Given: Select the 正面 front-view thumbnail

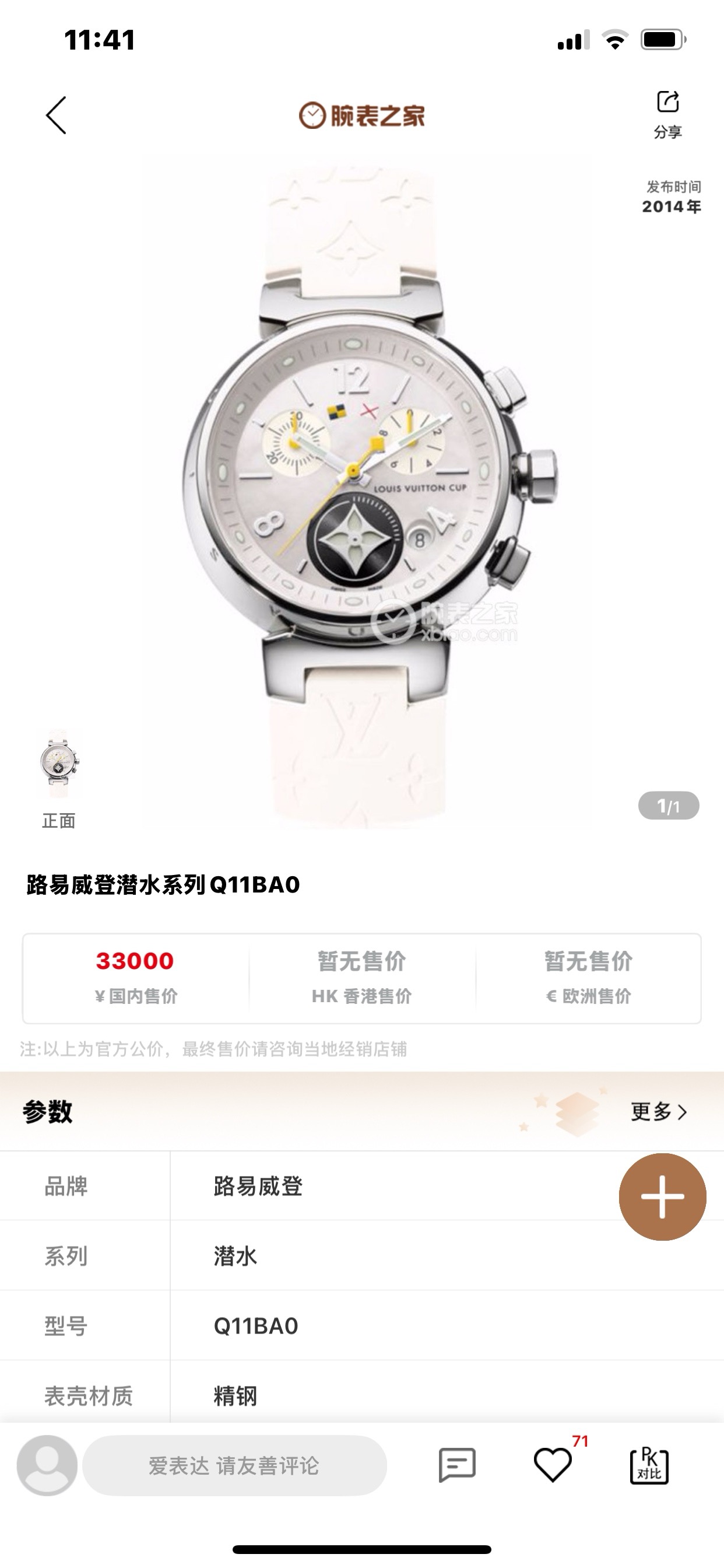Looking at the screenshot, I should tap(58, 765).
